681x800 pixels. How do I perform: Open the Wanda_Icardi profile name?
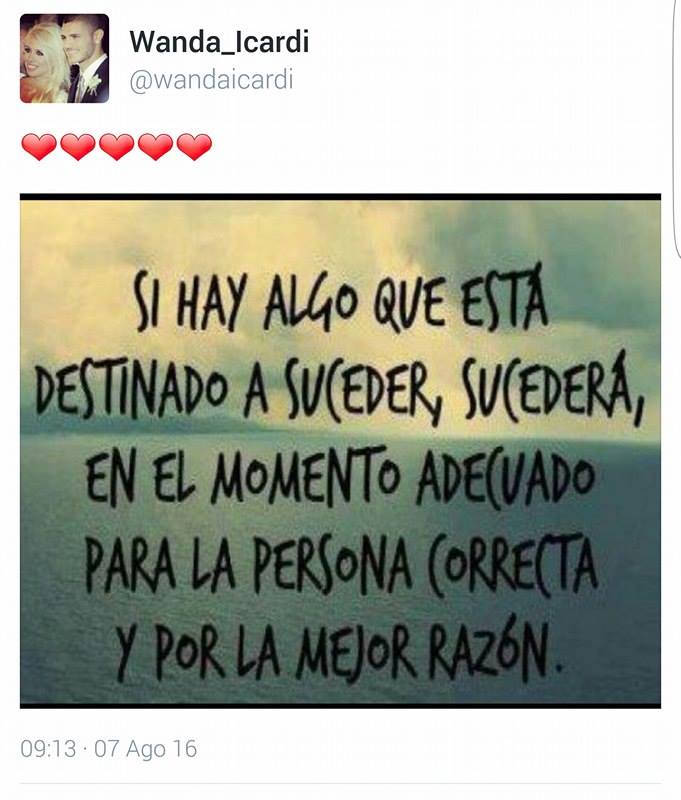pos(219,41)
